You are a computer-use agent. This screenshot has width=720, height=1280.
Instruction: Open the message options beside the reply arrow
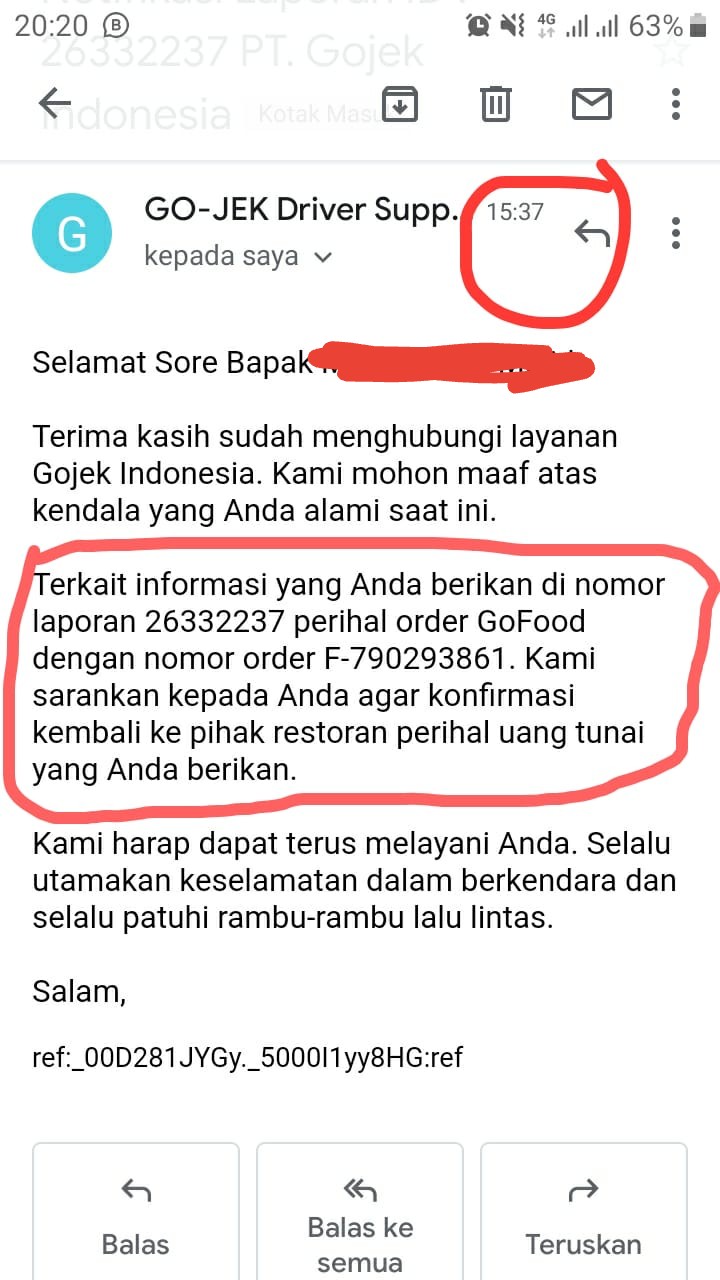pos(676,234)
